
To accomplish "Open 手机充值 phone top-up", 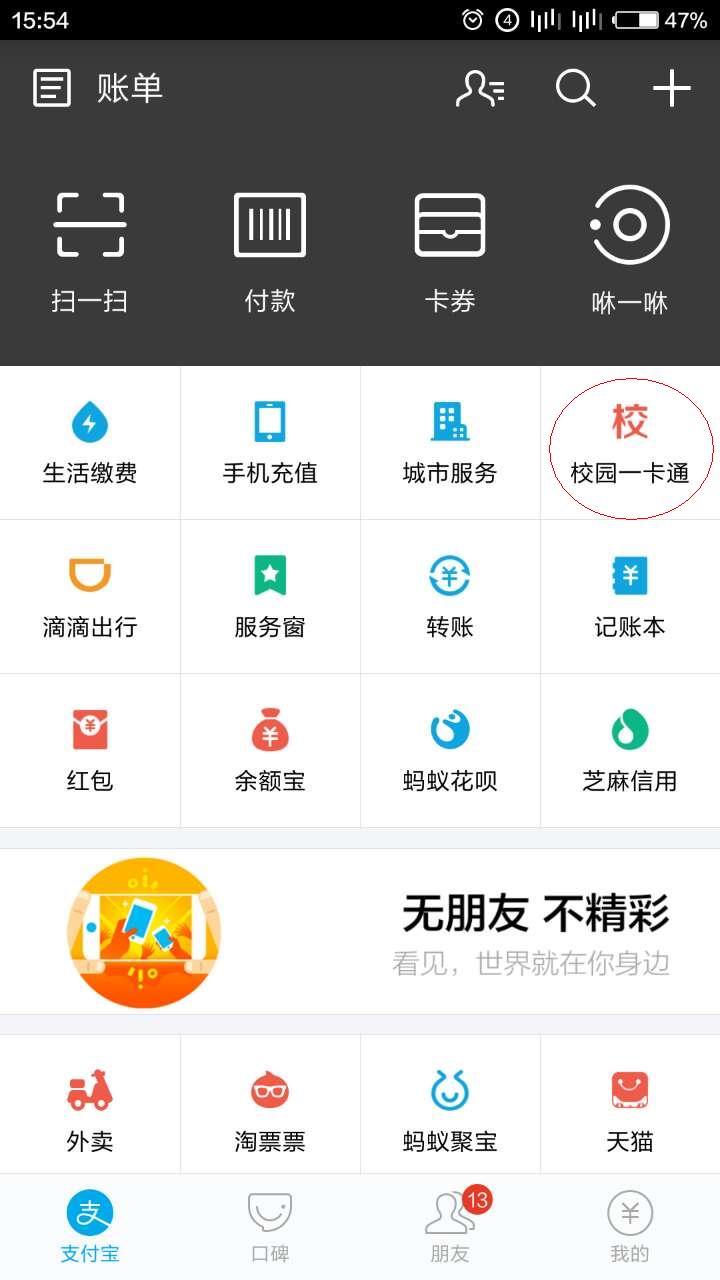I will click(x=270, y=444).
